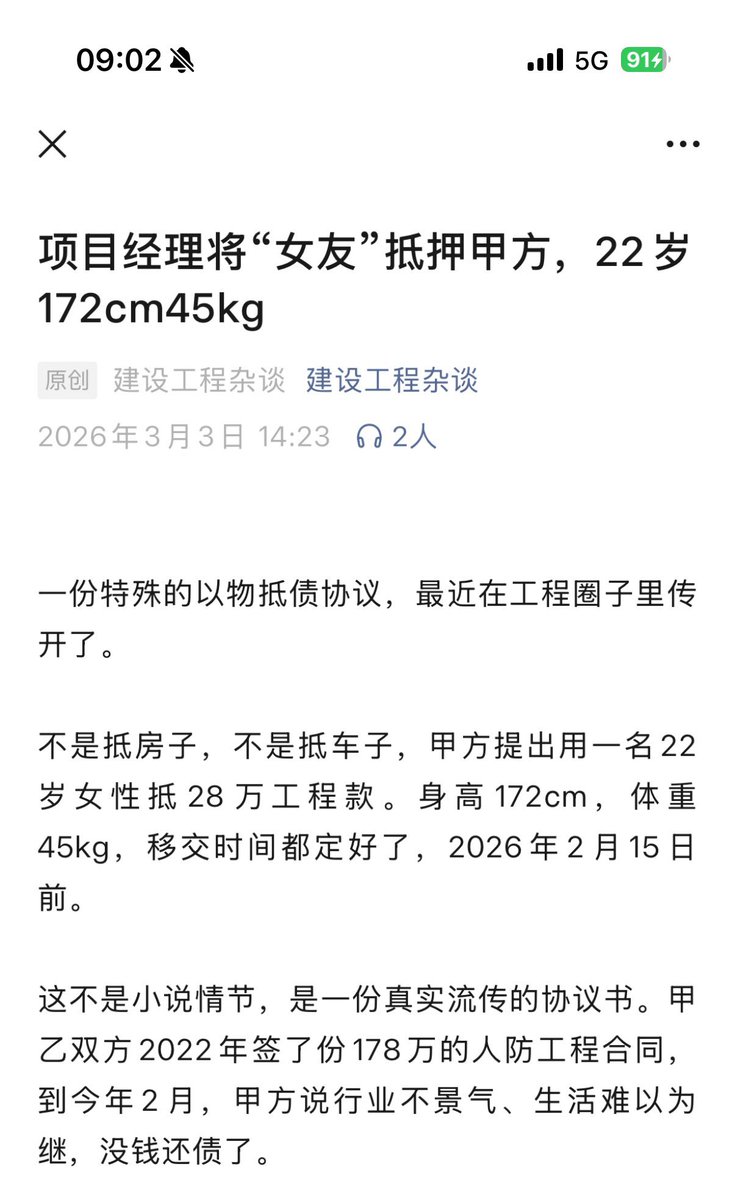Tap the headphone listen icon

point(369,437)
